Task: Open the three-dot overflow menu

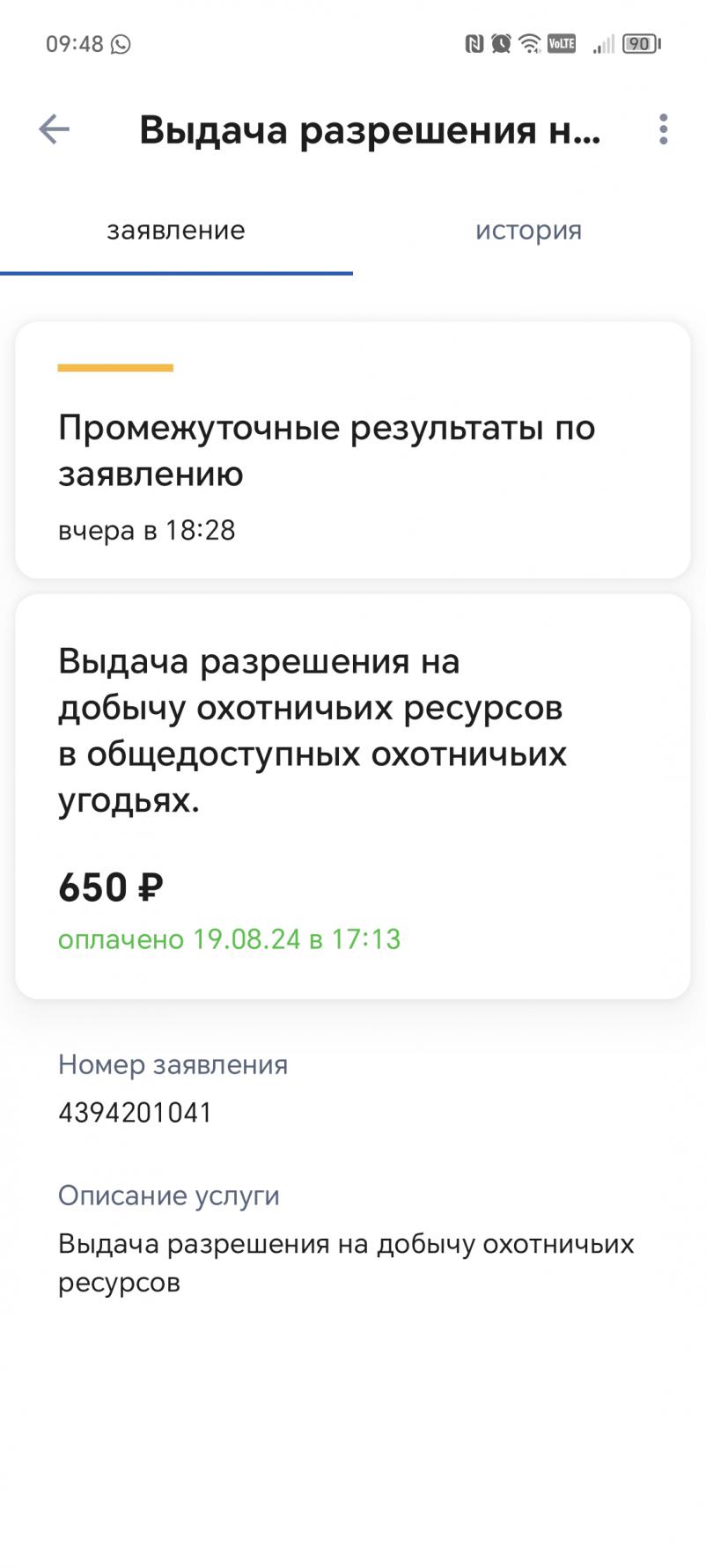Action: click(663, 129)
